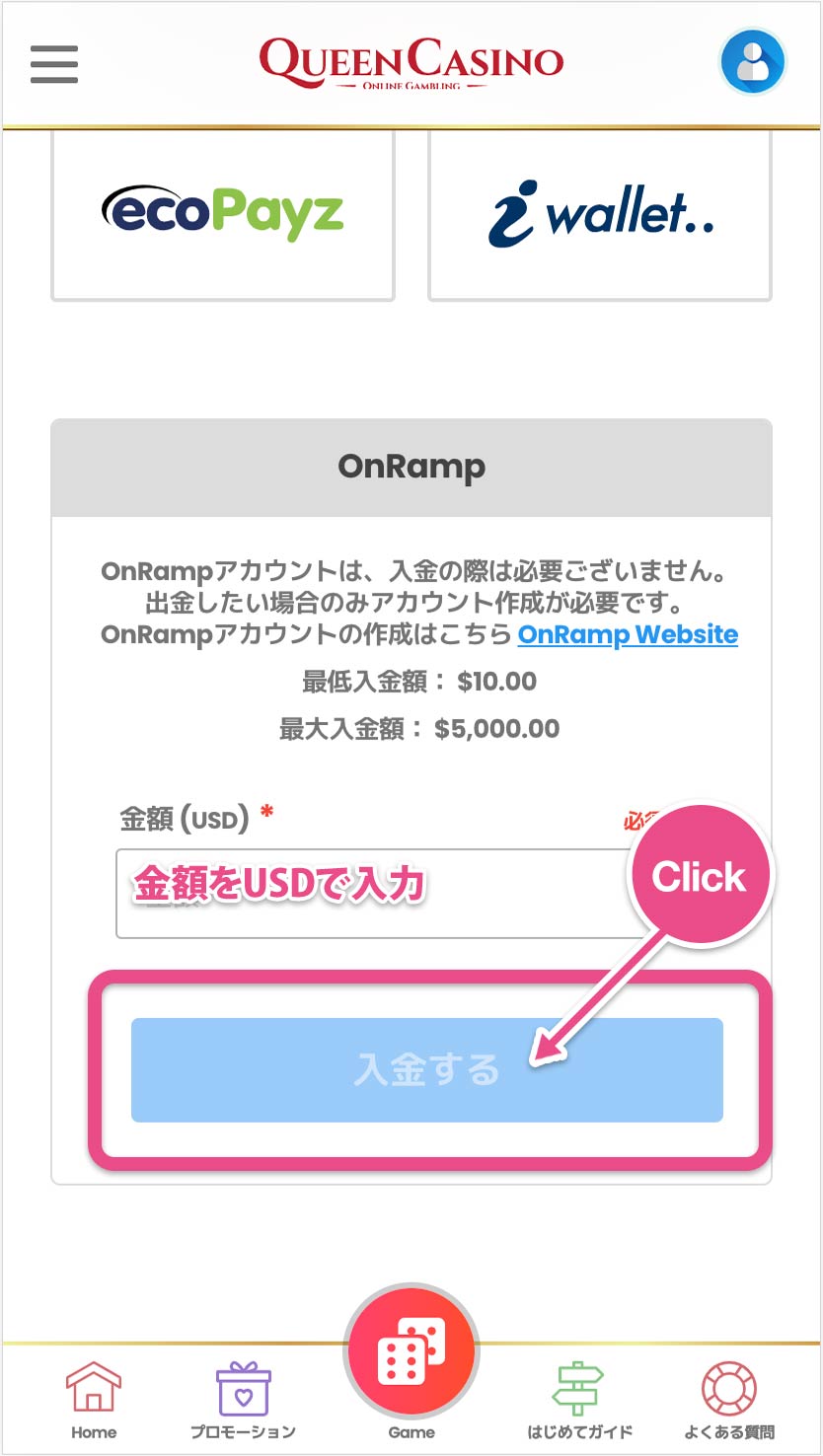The image size is (823, 1456).
Task: Go to the Home tab
Action: (x=94, y=1400)
